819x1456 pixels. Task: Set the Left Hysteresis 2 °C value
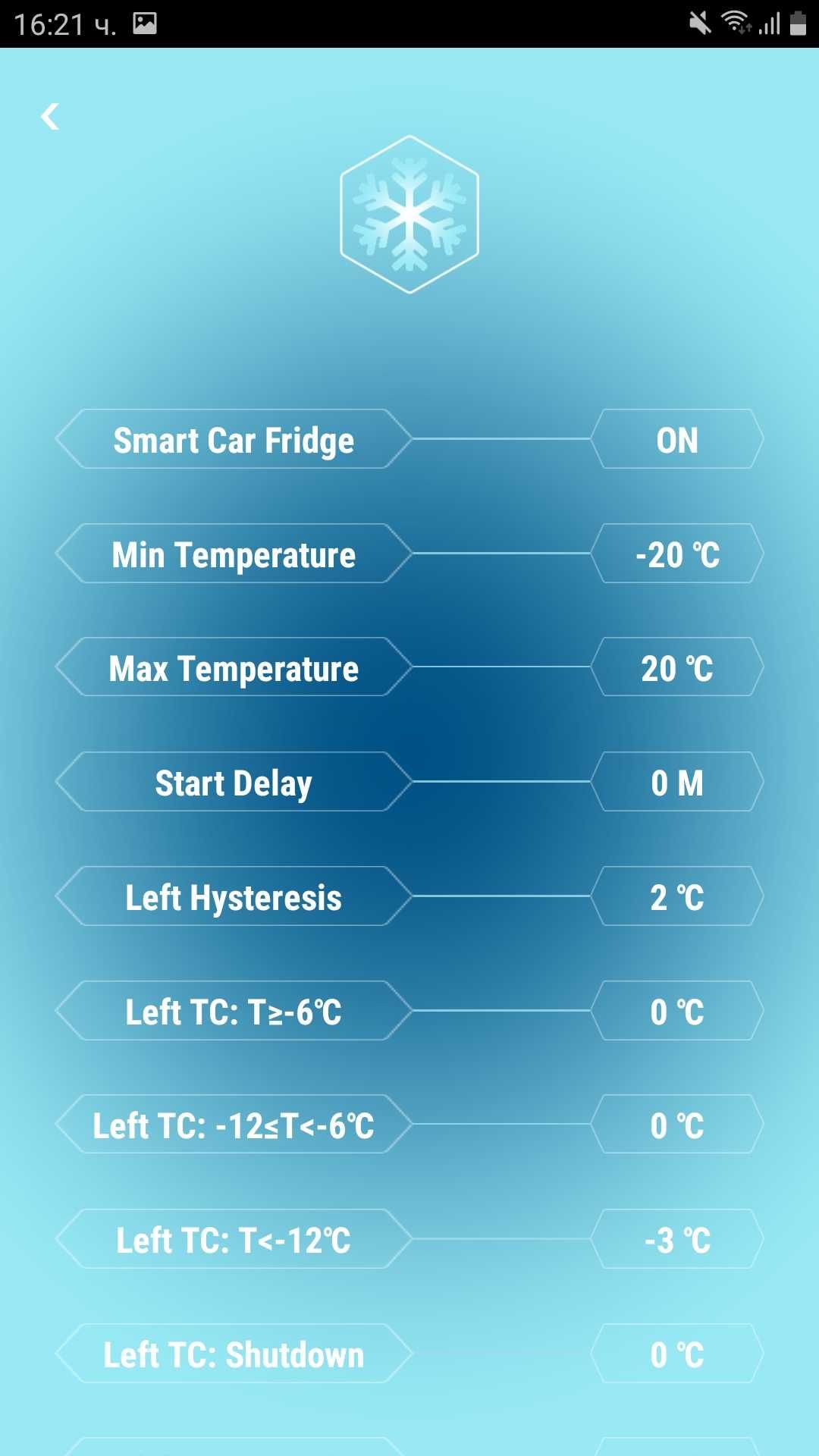click(676, 897)
